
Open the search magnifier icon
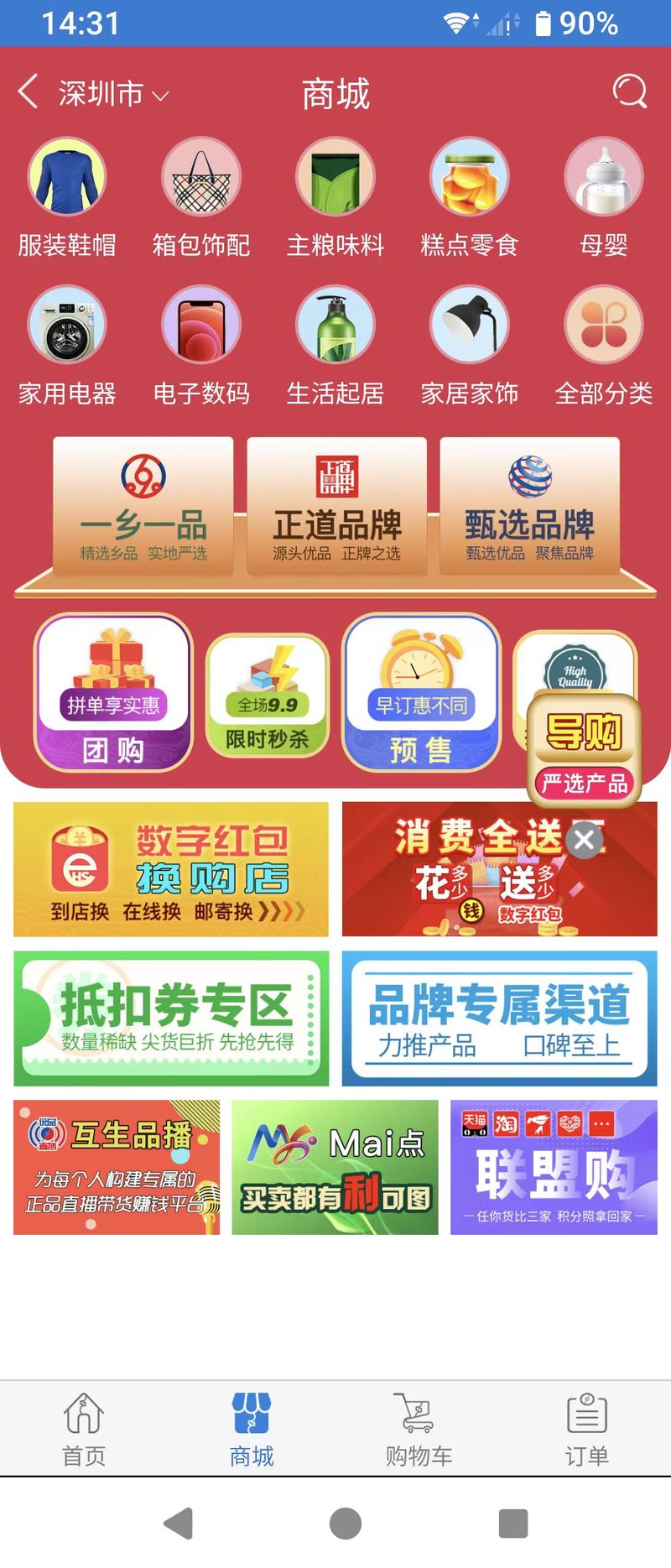[629, 91]
